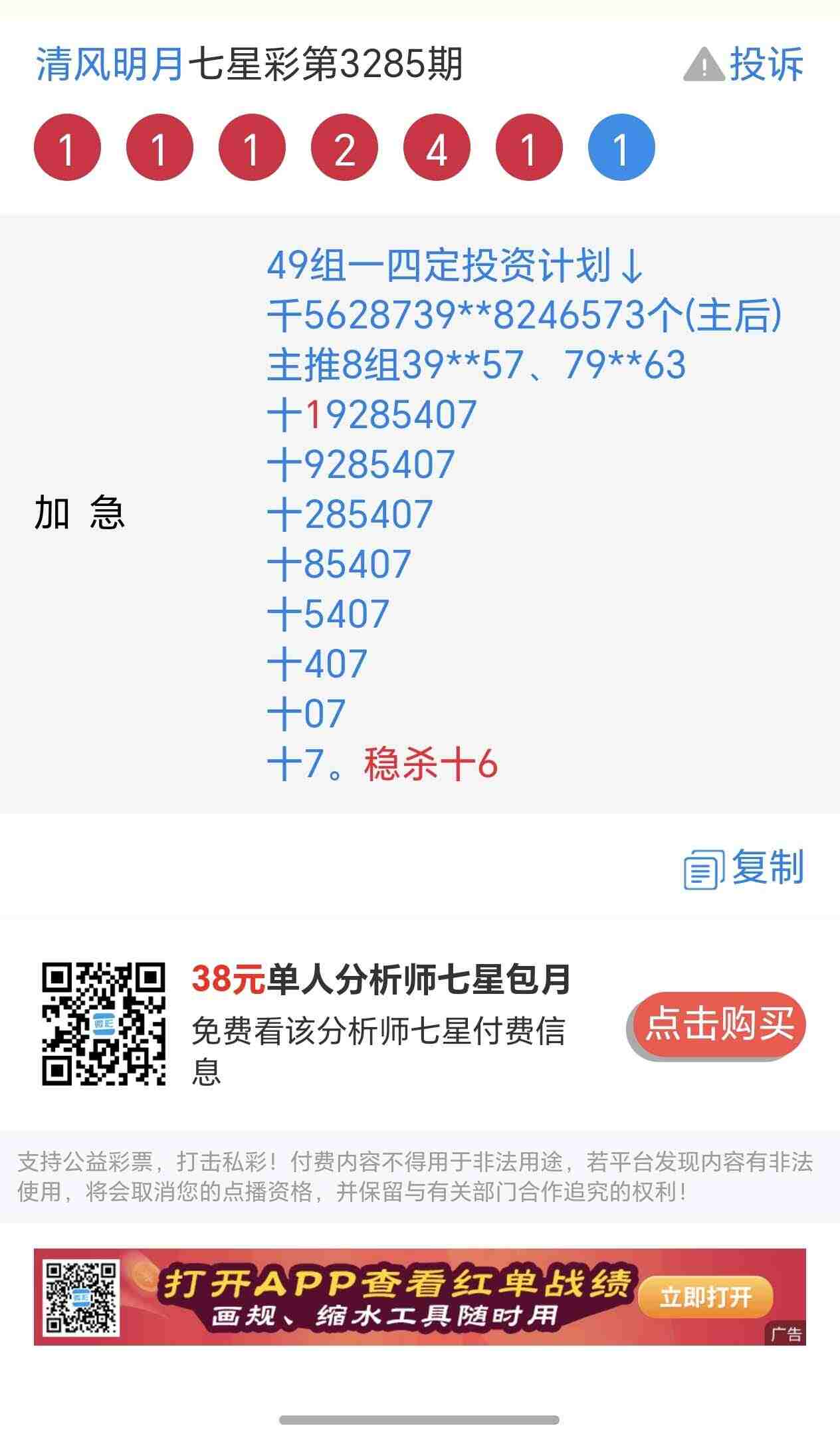This screenshot has height=1446, width=840.
Task: Toggle the third red circle on
Action: point(251,150)
